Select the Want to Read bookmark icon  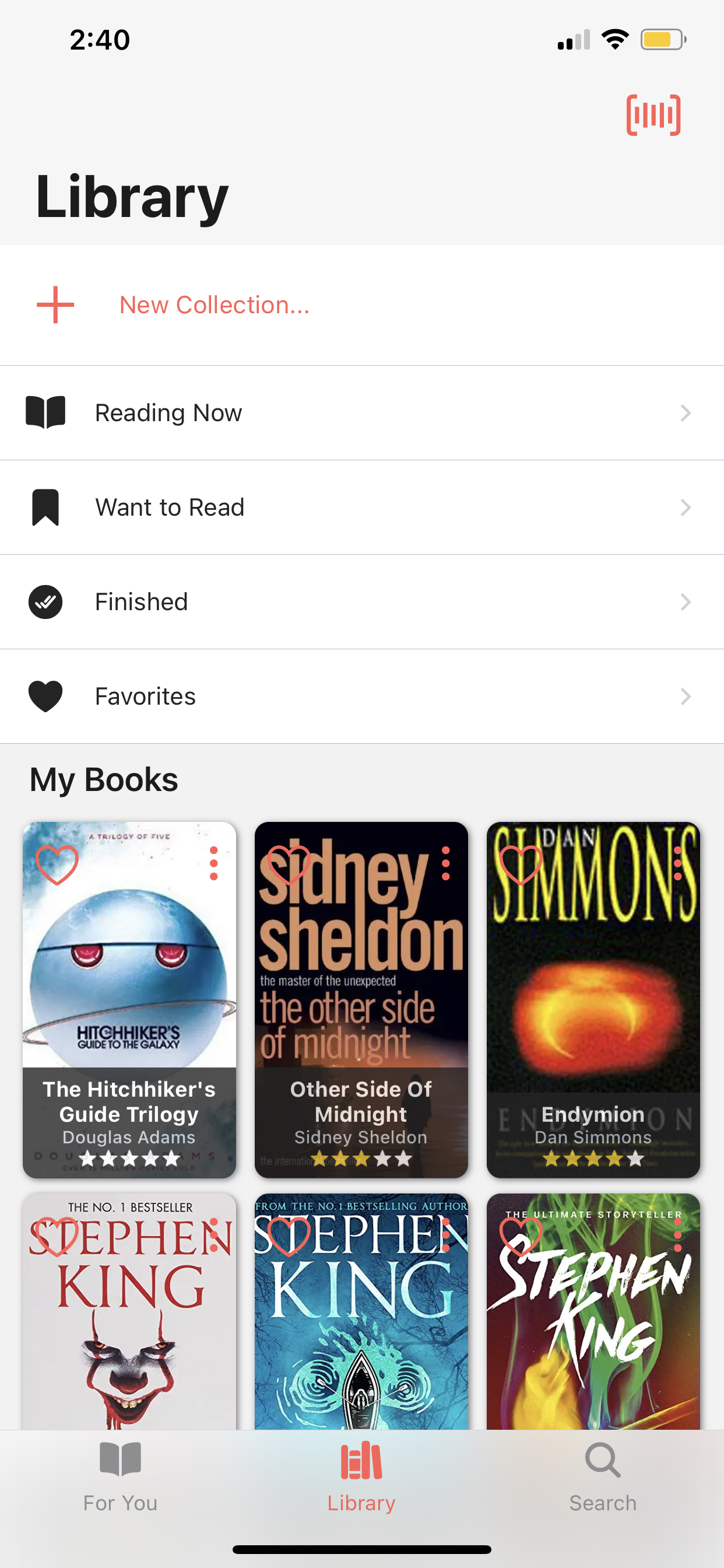(x=45, y=506)
